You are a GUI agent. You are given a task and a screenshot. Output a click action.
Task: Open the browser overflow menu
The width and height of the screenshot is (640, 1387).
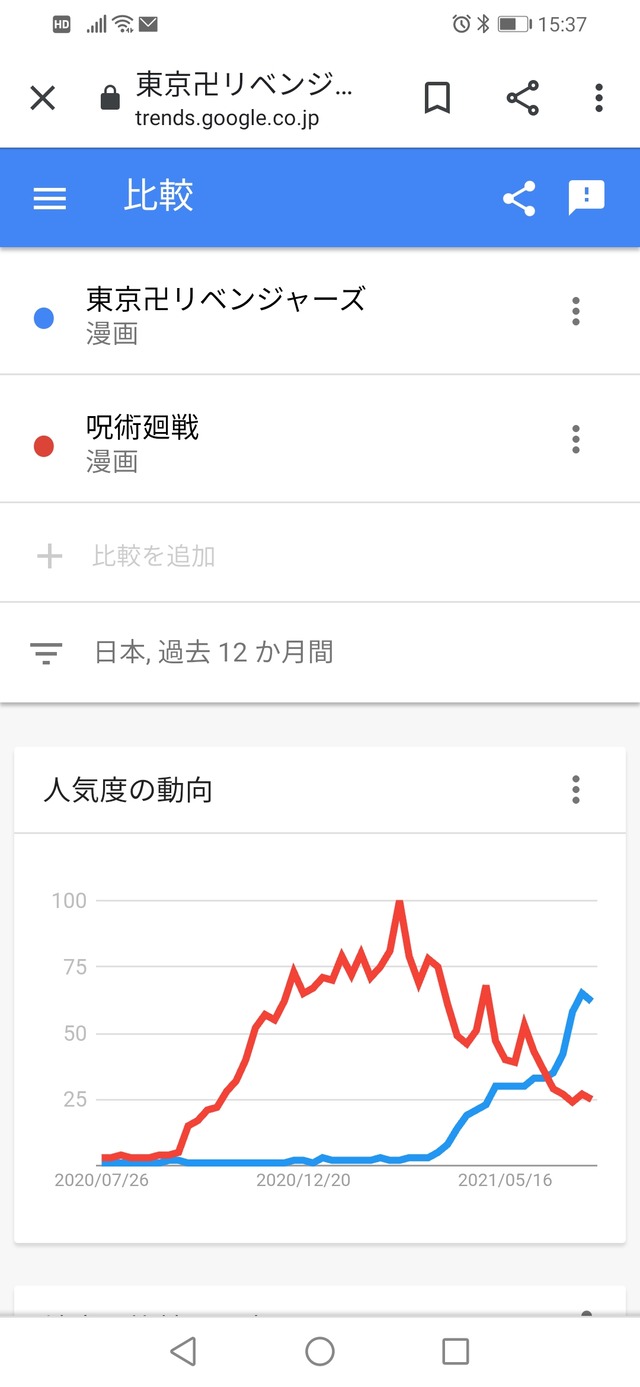(598, 98)
